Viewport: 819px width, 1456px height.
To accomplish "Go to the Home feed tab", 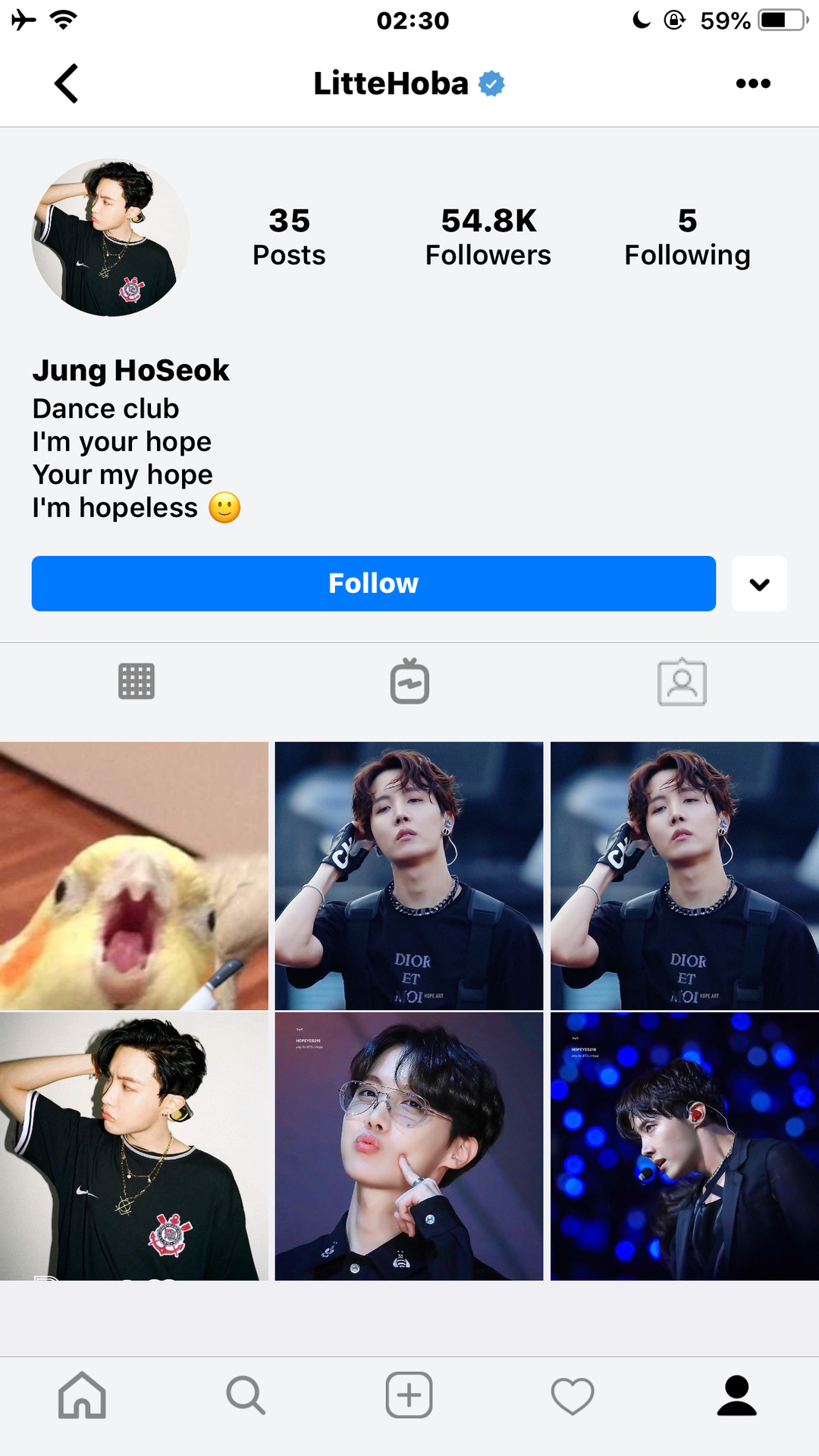I will coord(82,1395).
